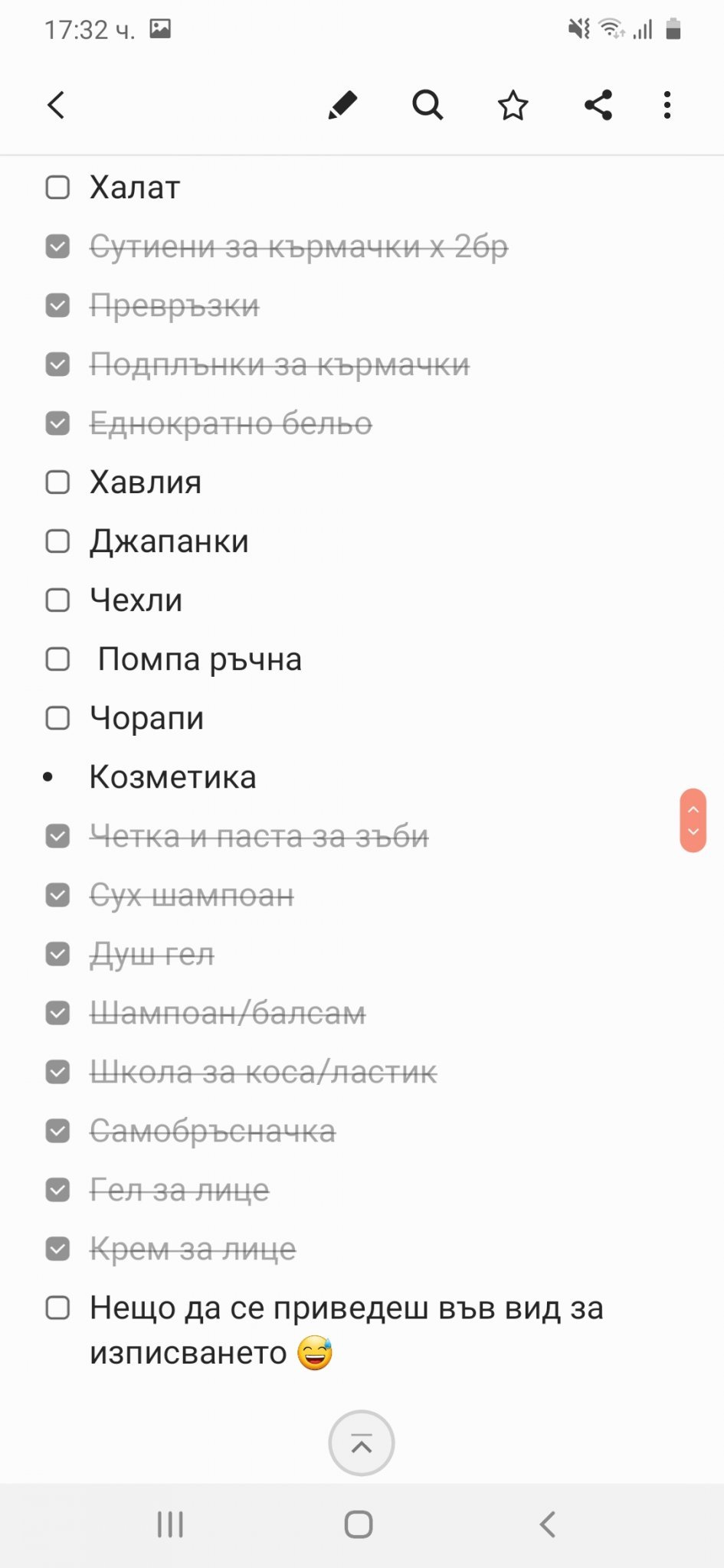
Task: Open recent apps from navigation bar
Action: [x=170, y=1524]
